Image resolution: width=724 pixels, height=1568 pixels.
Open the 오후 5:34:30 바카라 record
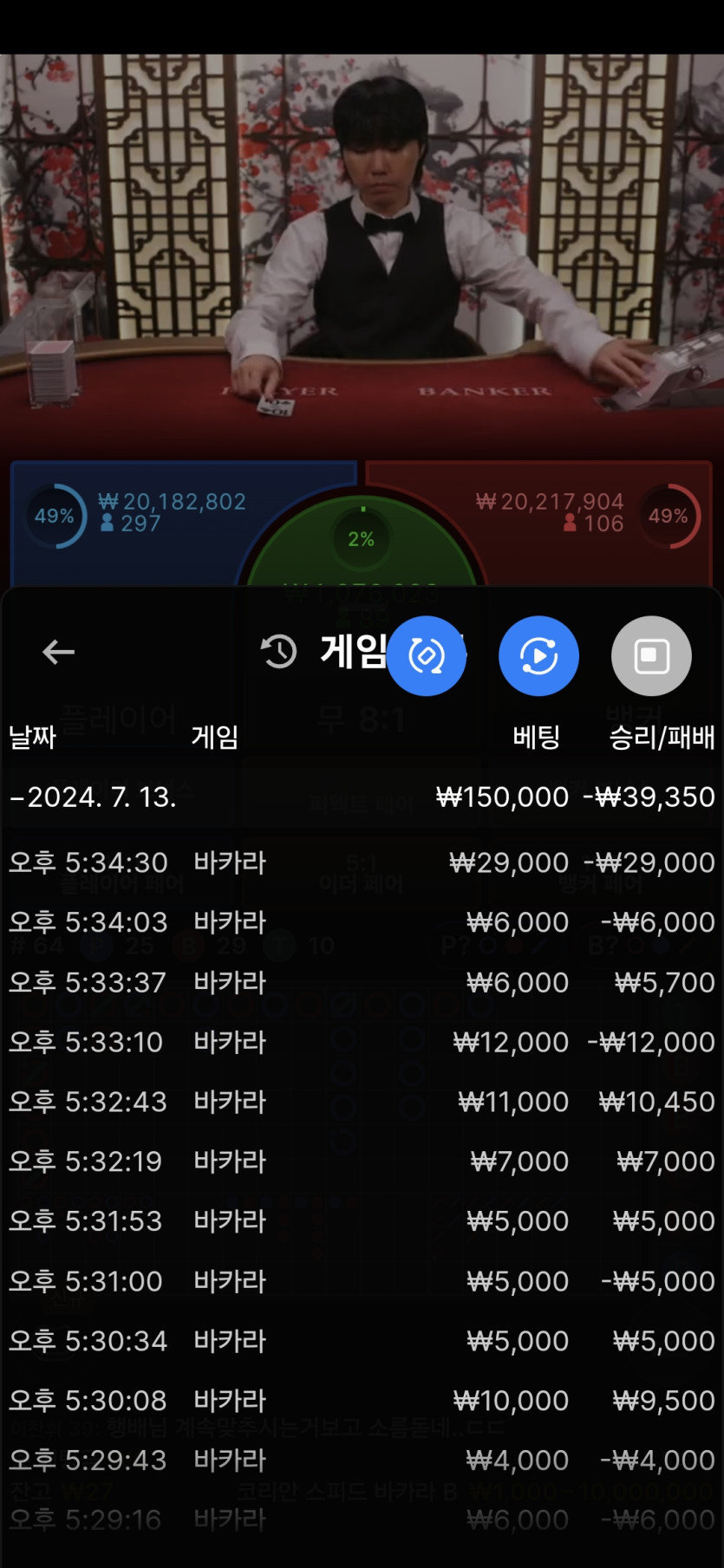[x=361, y=862]
